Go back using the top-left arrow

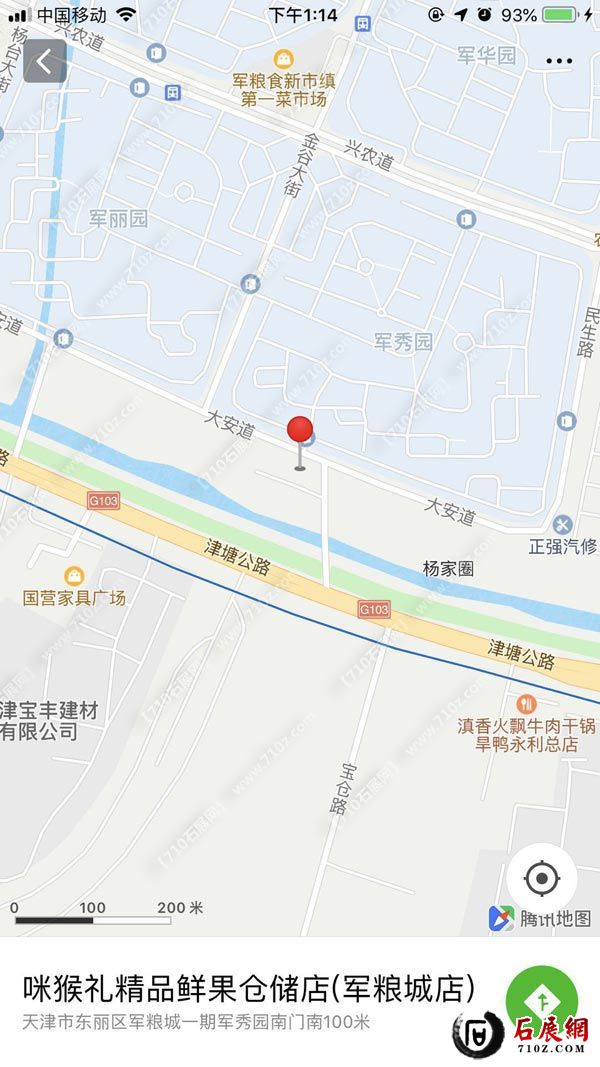45,61
